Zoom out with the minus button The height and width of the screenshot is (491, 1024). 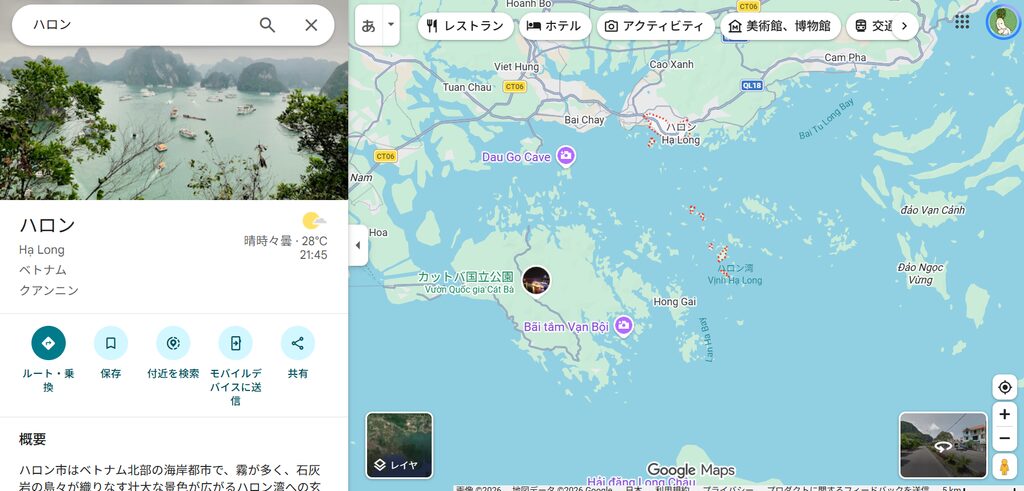[1004, 438]
